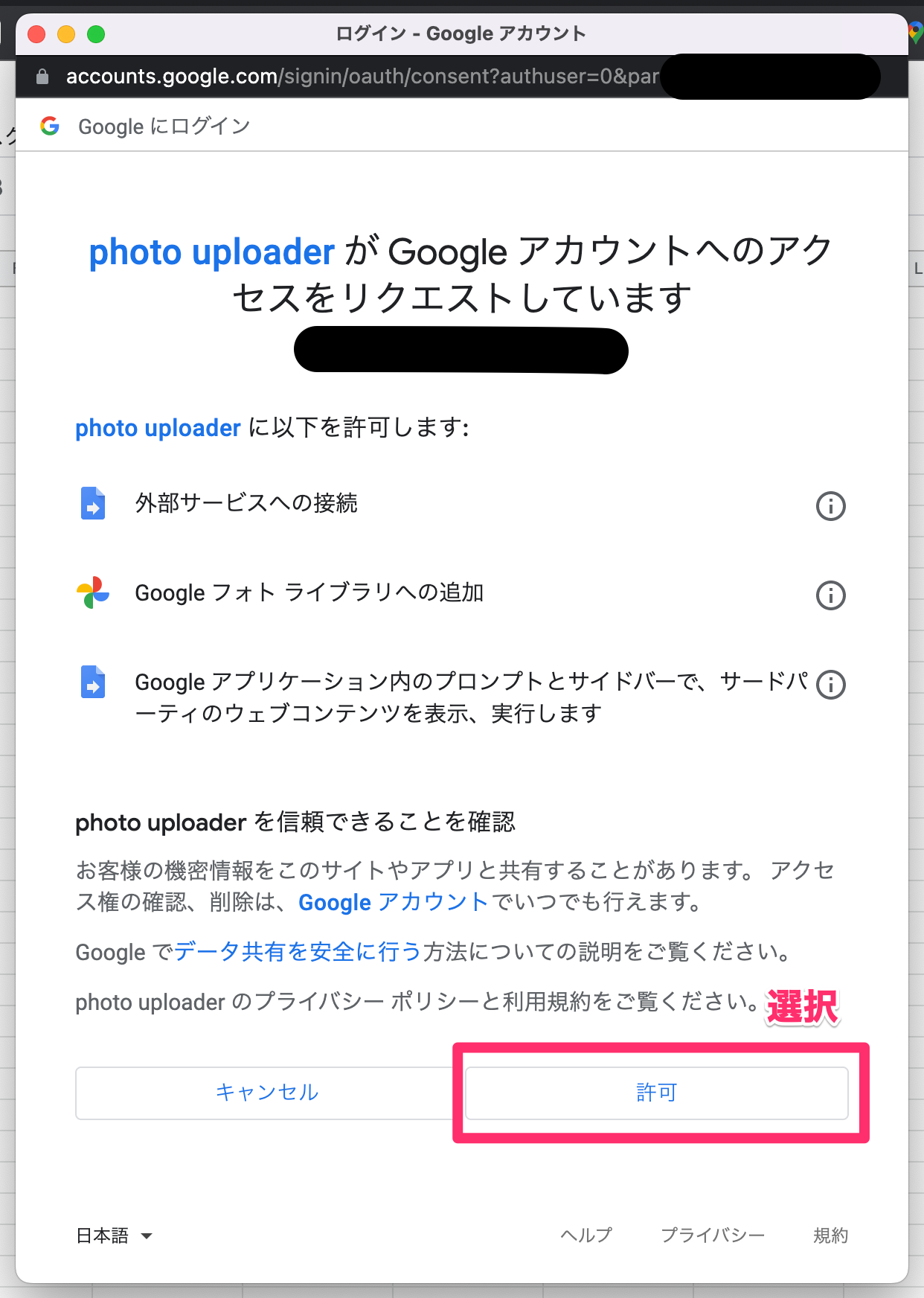Click the Google にログイン header text

coord(164,126)
